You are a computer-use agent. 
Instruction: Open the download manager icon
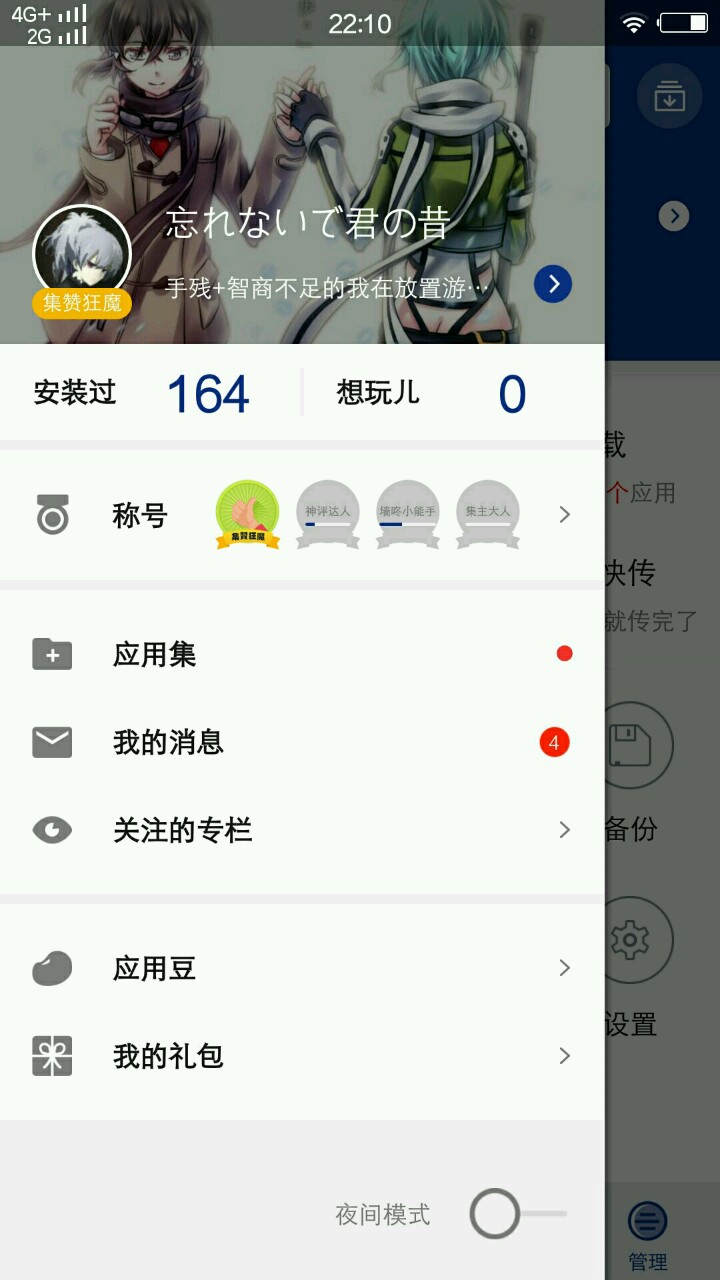(x=669, y=96)
